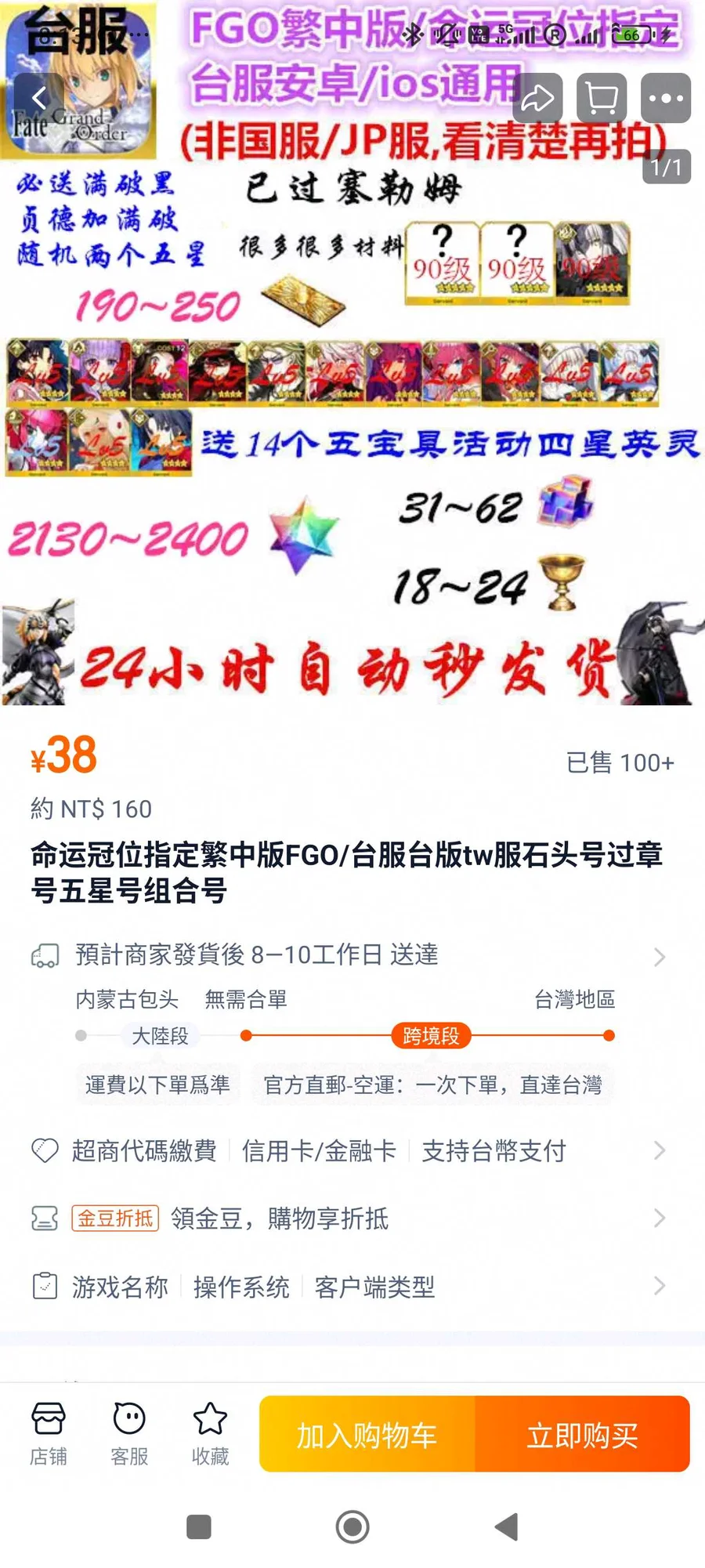Open product specs row 游戏名称
This screenshot has height=1568, width=705.
(x=352, y=1287)
